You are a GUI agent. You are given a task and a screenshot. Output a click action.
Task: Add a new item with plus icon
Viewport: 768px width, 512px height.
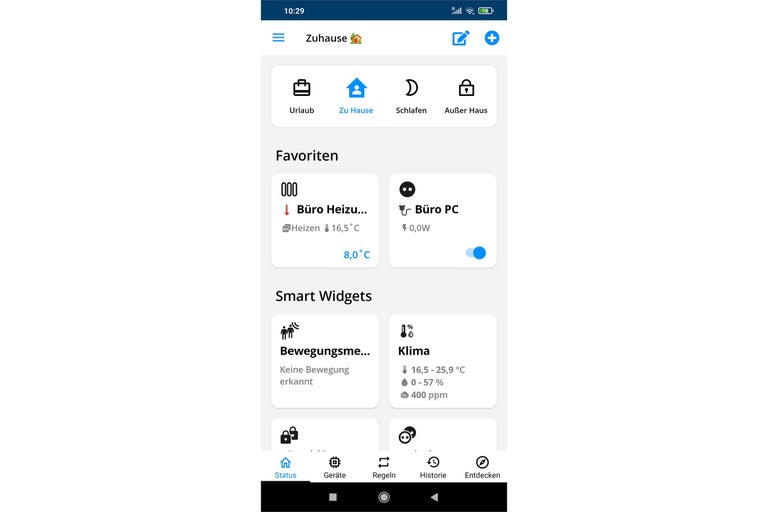coord(492,38)
